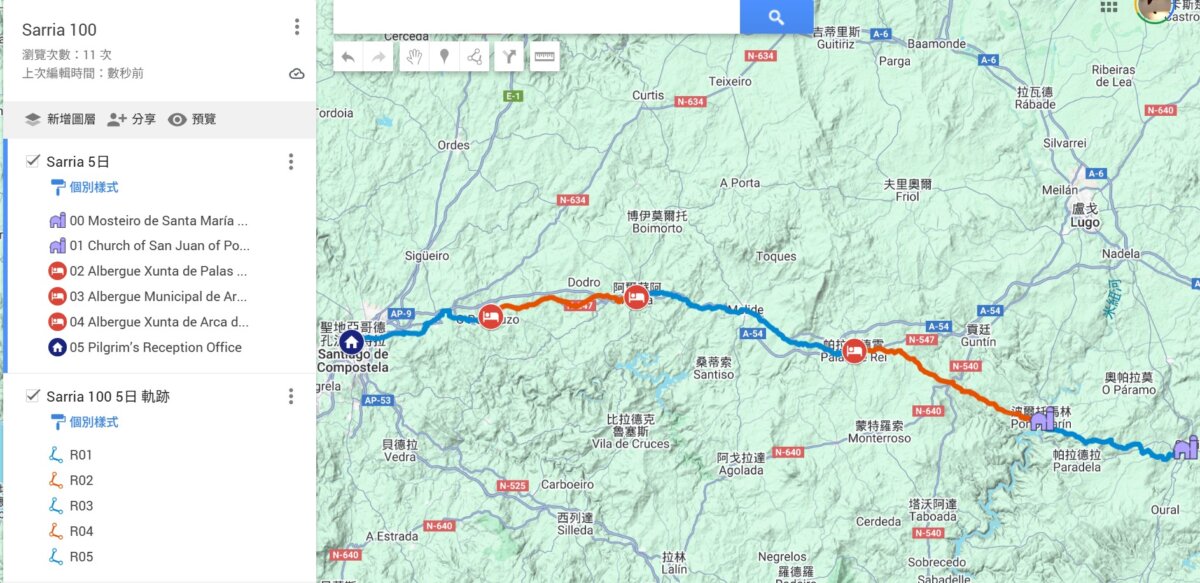Open the share (分享) option
The width and height of the screenshot is (1200, 583).
click(x=132, y=119)
